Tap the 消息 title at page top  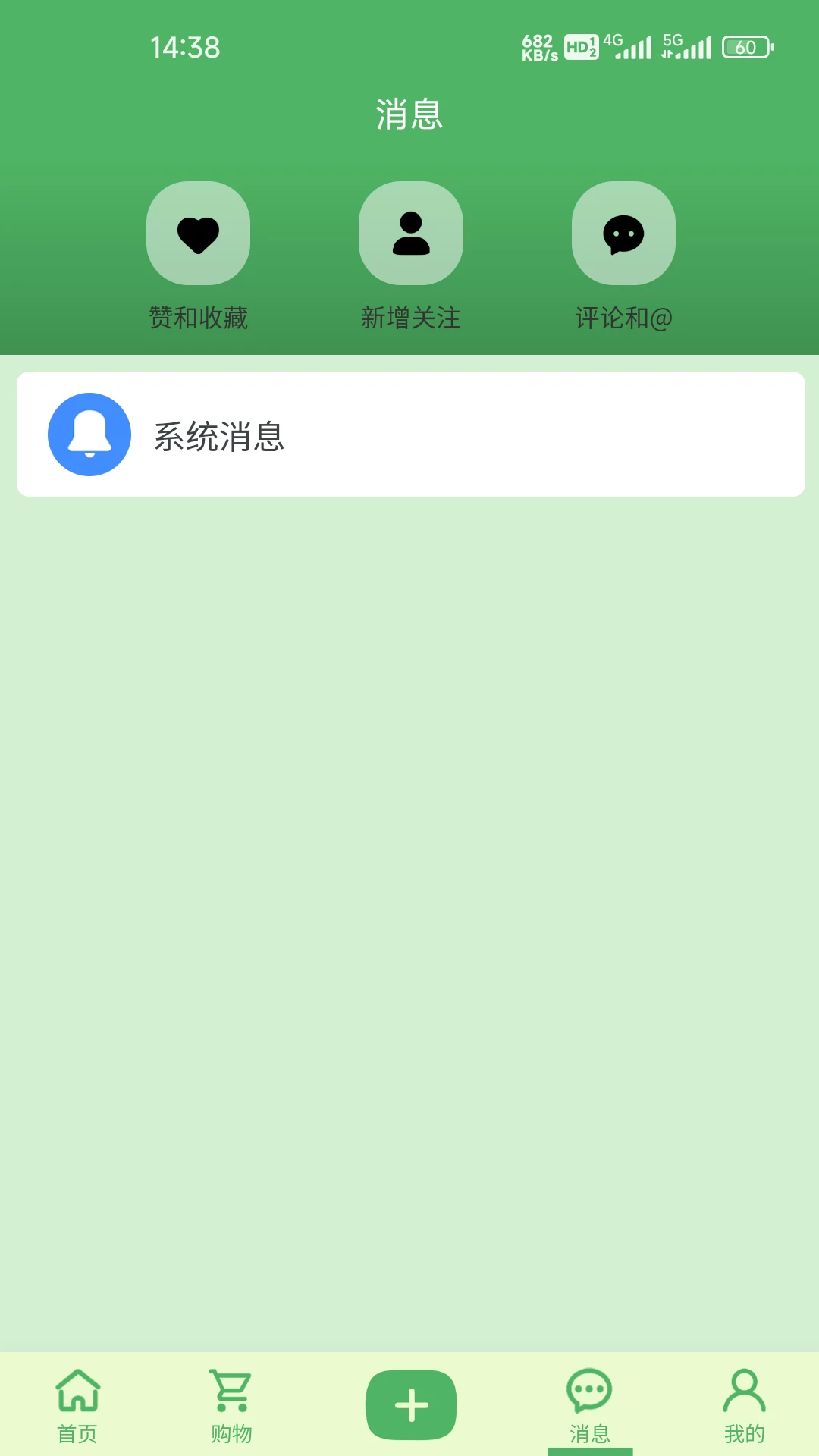[409, 115]
